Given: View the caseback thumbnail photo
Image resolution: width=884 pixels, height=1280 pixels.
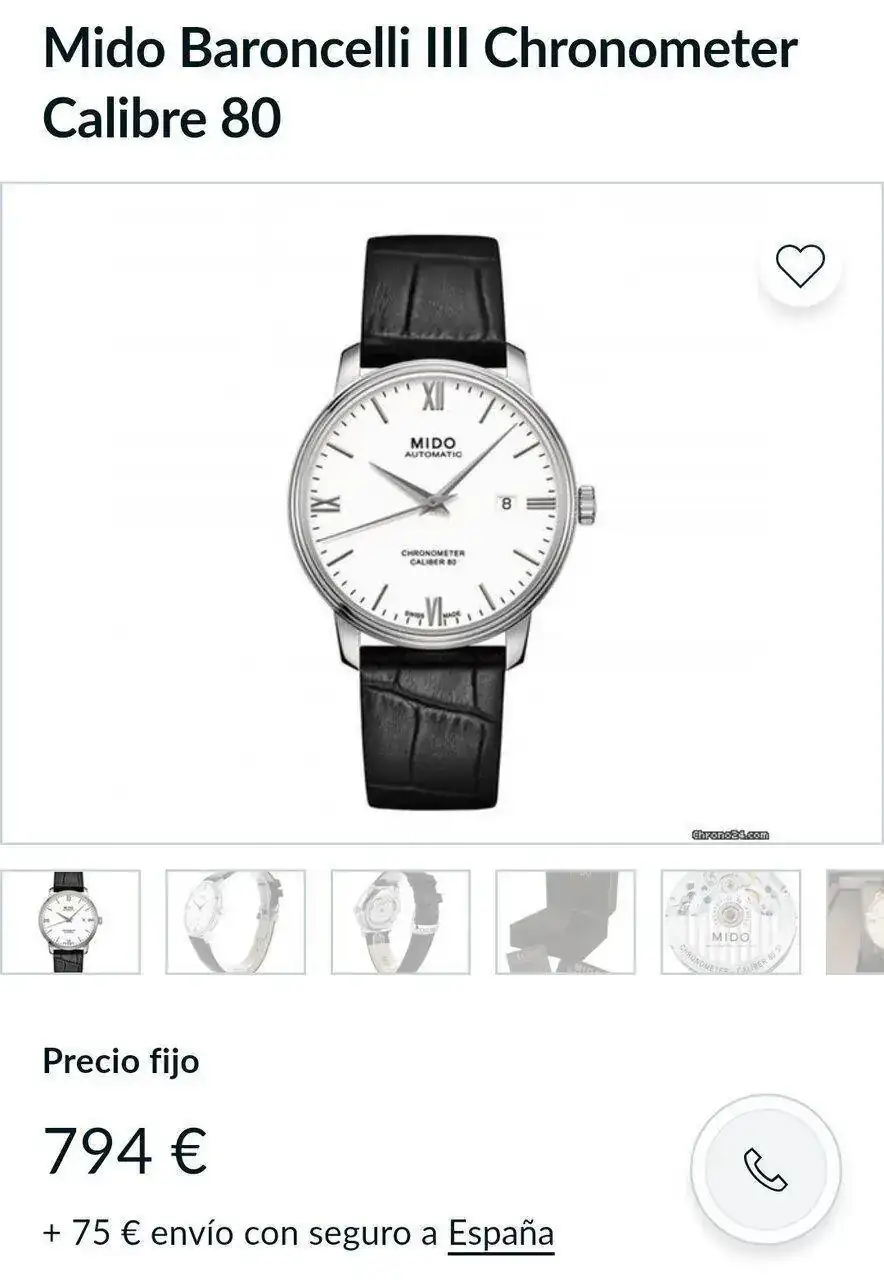Looking at the screenshot, I should click(x=400, y=921).
